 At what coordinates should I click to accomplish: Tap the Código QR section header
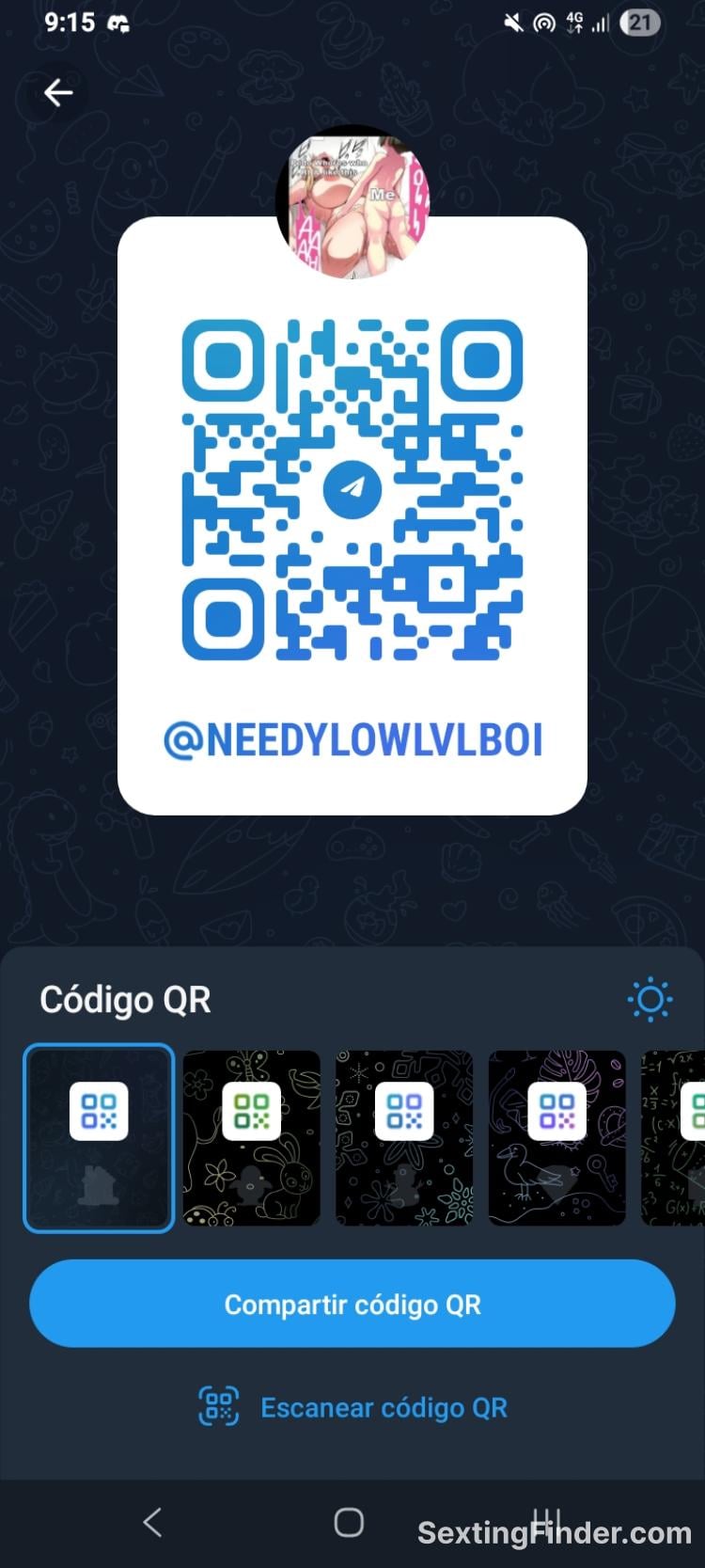coord(124,999)
